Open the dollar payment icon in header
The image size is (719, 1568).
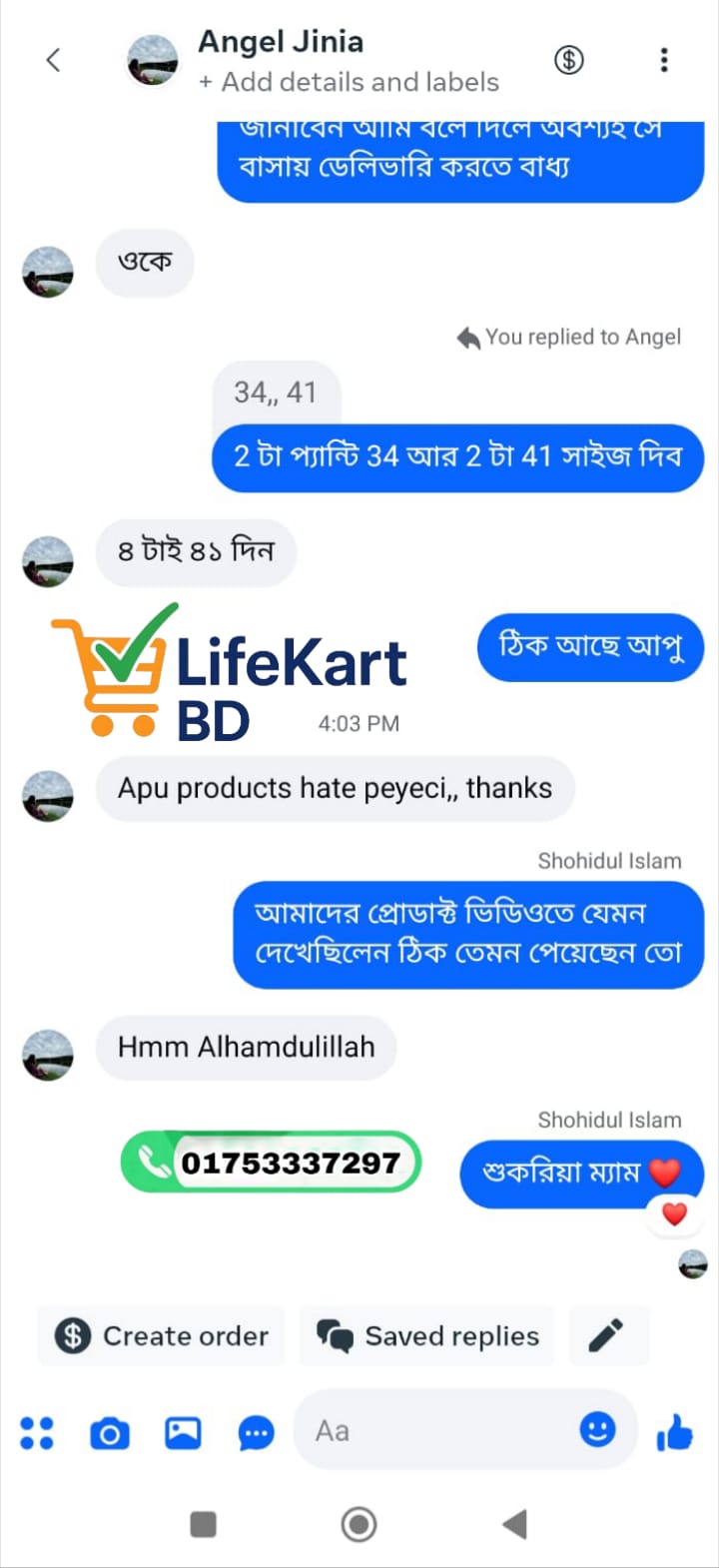click(x=569, y=60)
